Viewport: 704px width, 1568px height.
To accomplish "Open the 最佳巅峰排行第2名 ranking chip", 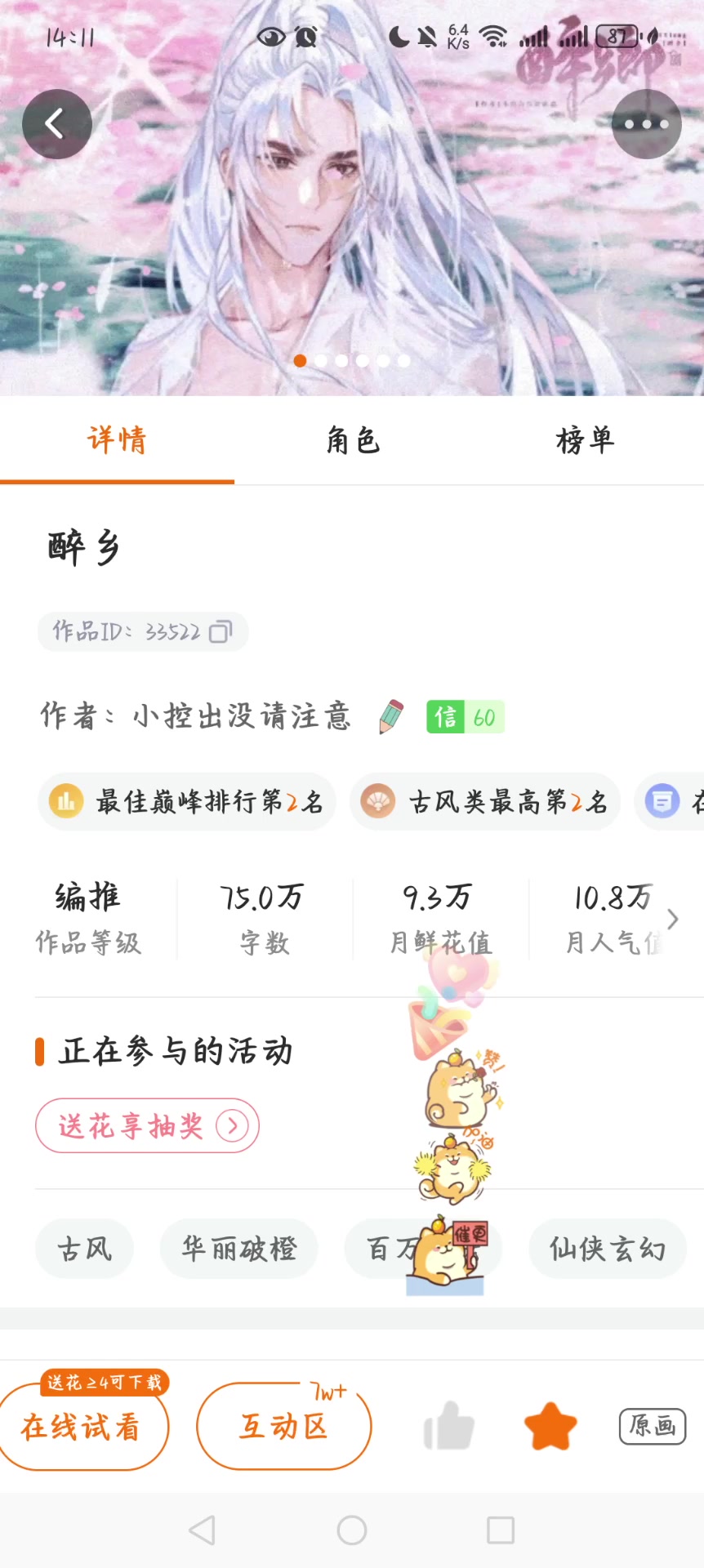I will point(187,802).
